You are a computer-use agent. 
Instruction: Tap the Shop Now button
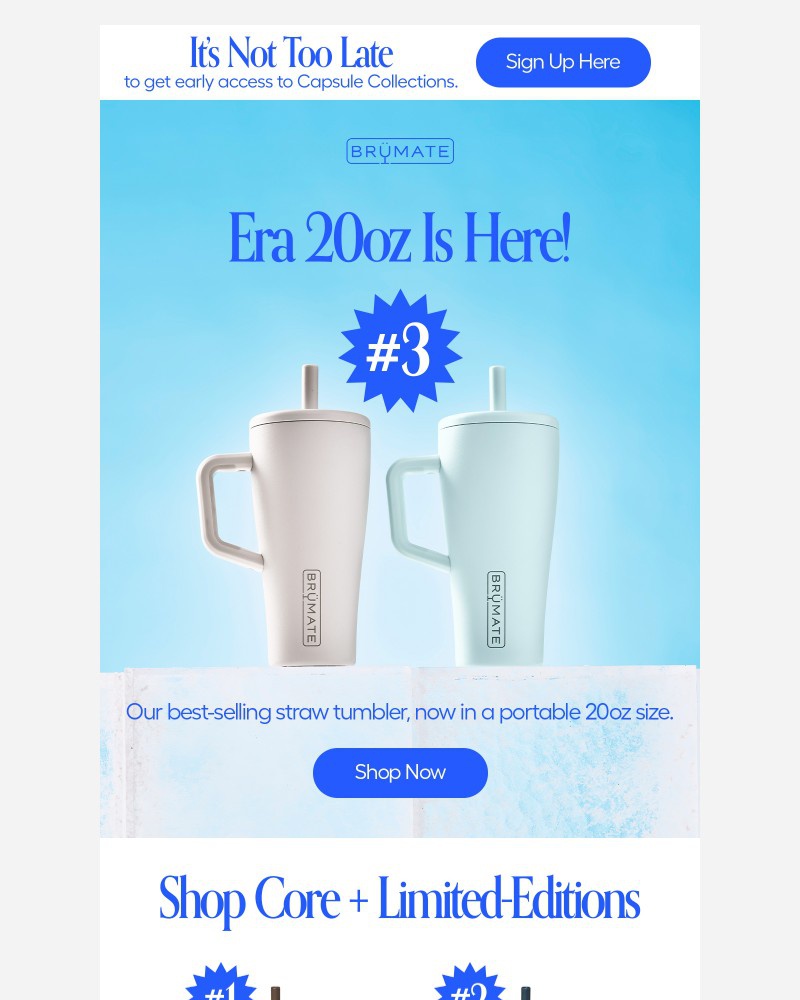[x=400, y=772]
